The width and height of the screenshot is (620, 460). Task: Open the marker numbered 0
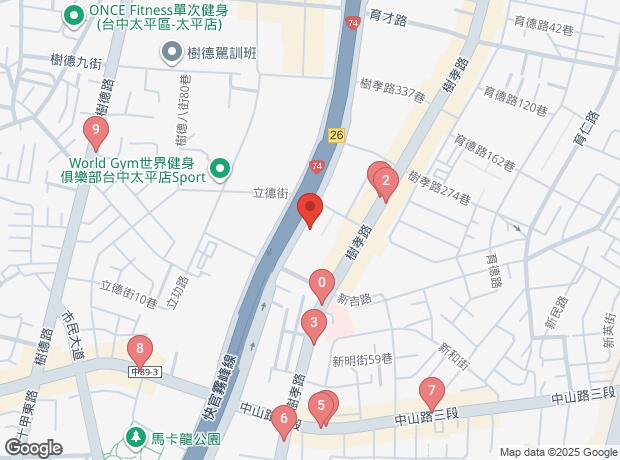pos(322,287)
